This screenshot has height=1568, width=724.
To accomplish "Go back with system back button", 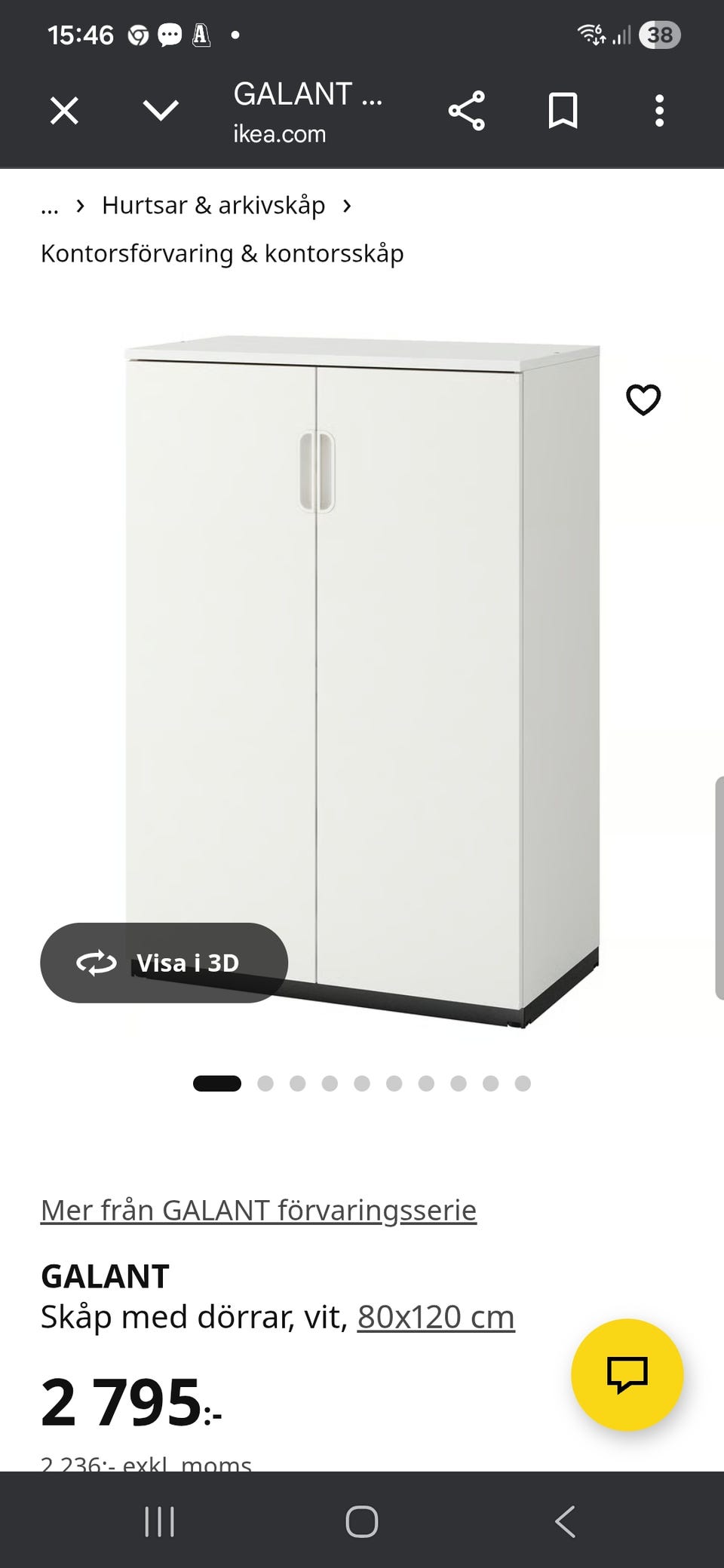I will point(565,1521).
